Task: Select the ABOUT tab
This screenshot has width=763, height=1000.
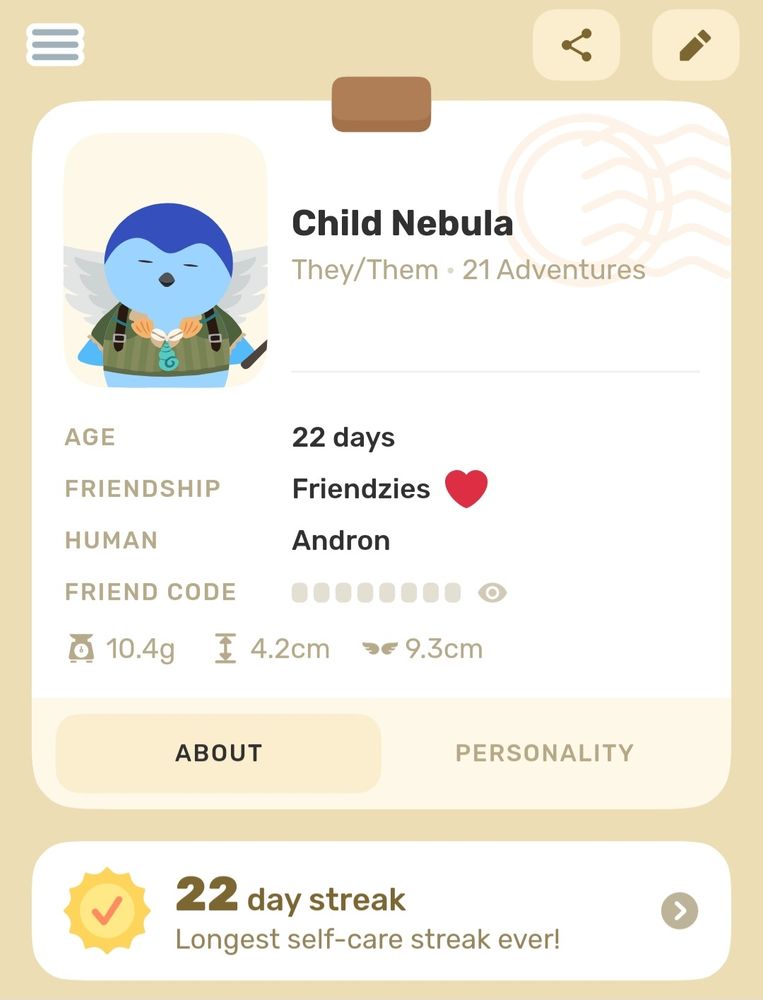Action: click(218, 752)
